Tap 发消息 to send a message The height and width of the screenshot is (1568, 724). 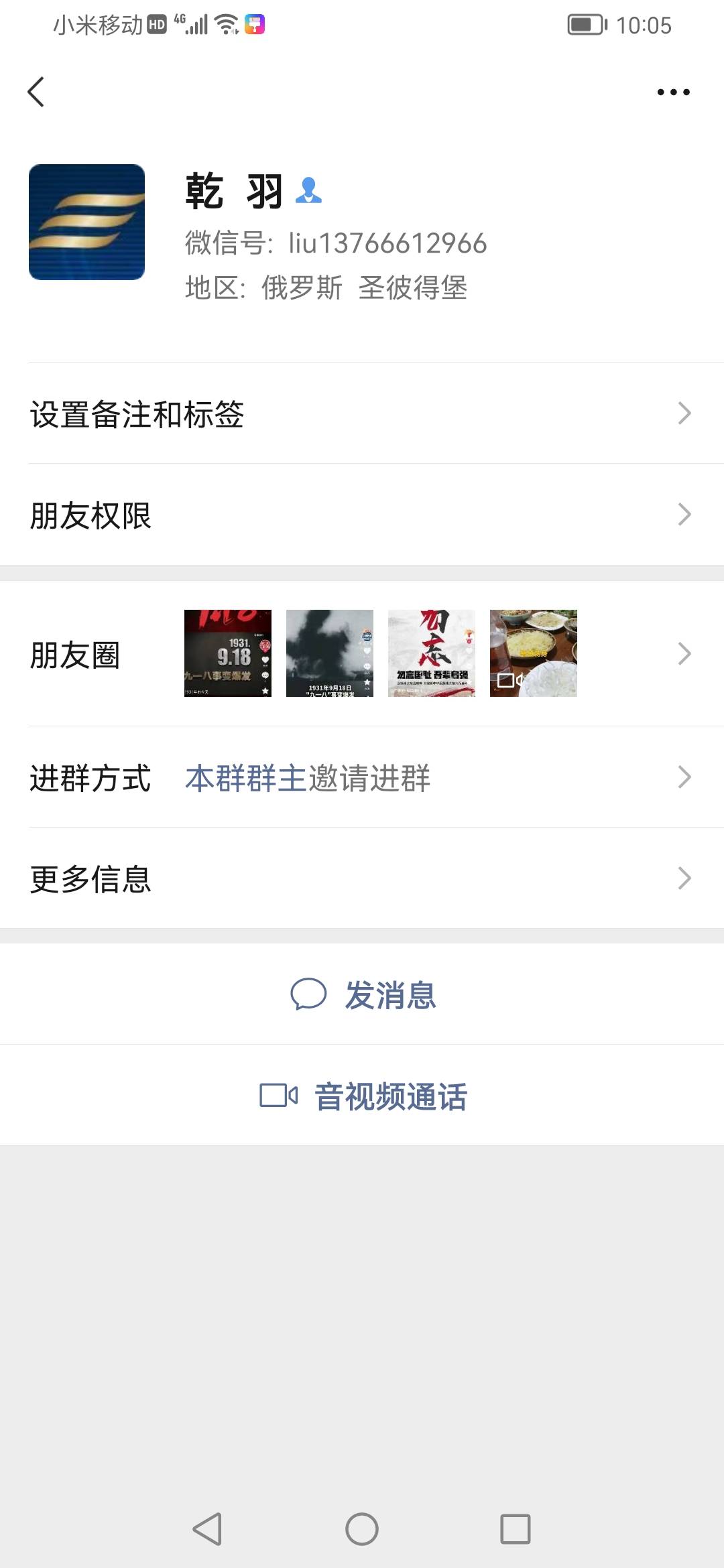click(362, 994)
